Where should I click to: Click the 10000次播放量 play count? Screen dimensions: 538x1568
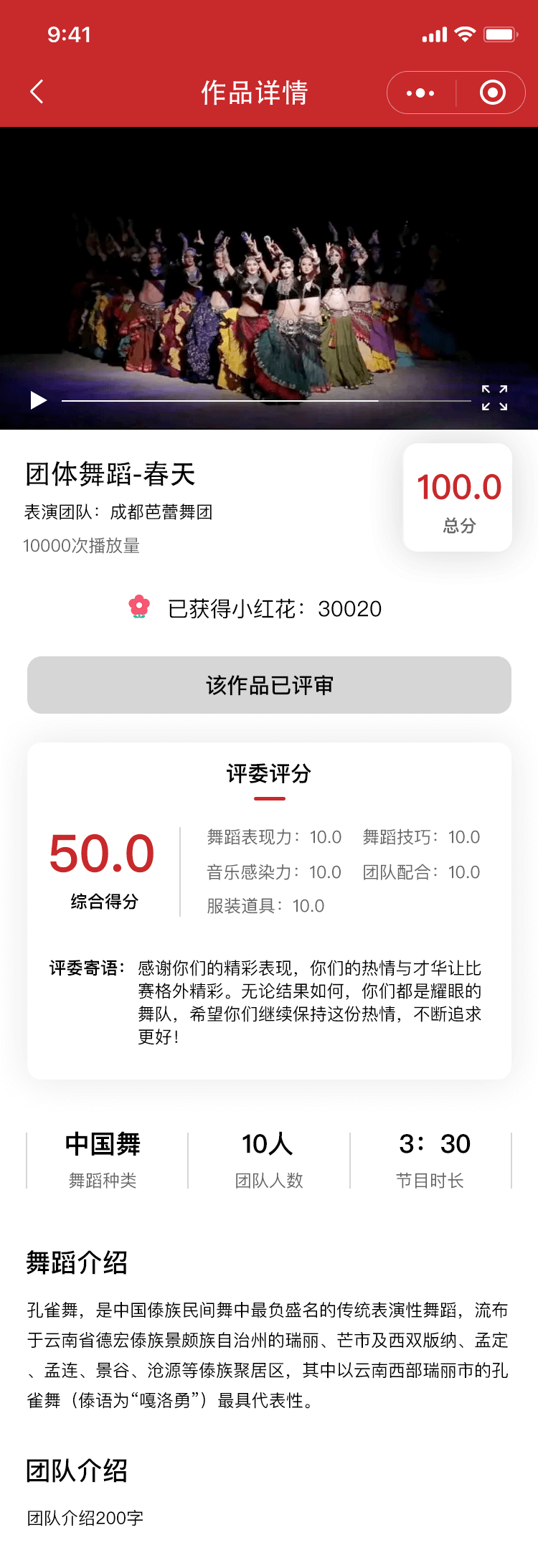coord(82,547)
